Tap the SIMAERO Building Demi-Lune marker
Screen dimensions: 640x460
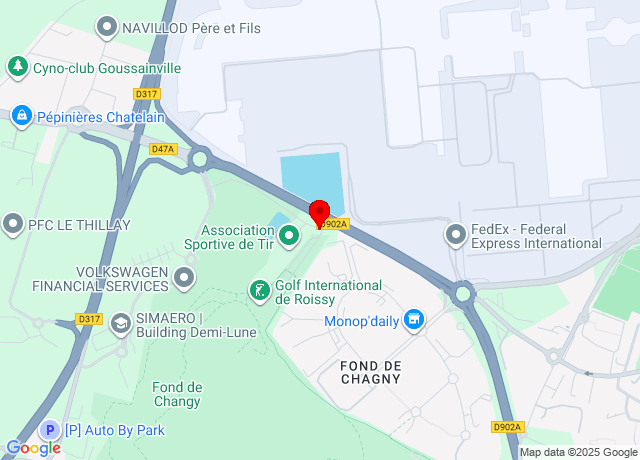(x=120, y=323)
